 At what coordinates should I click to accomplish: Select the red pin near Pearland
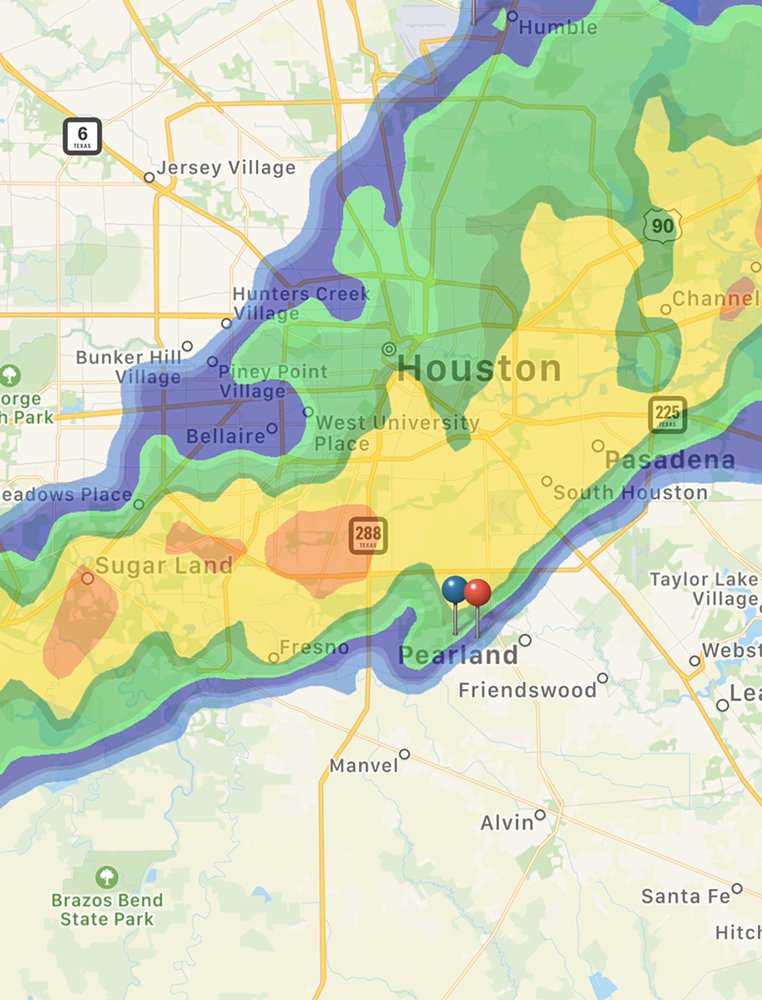click(x=478, y=593)
